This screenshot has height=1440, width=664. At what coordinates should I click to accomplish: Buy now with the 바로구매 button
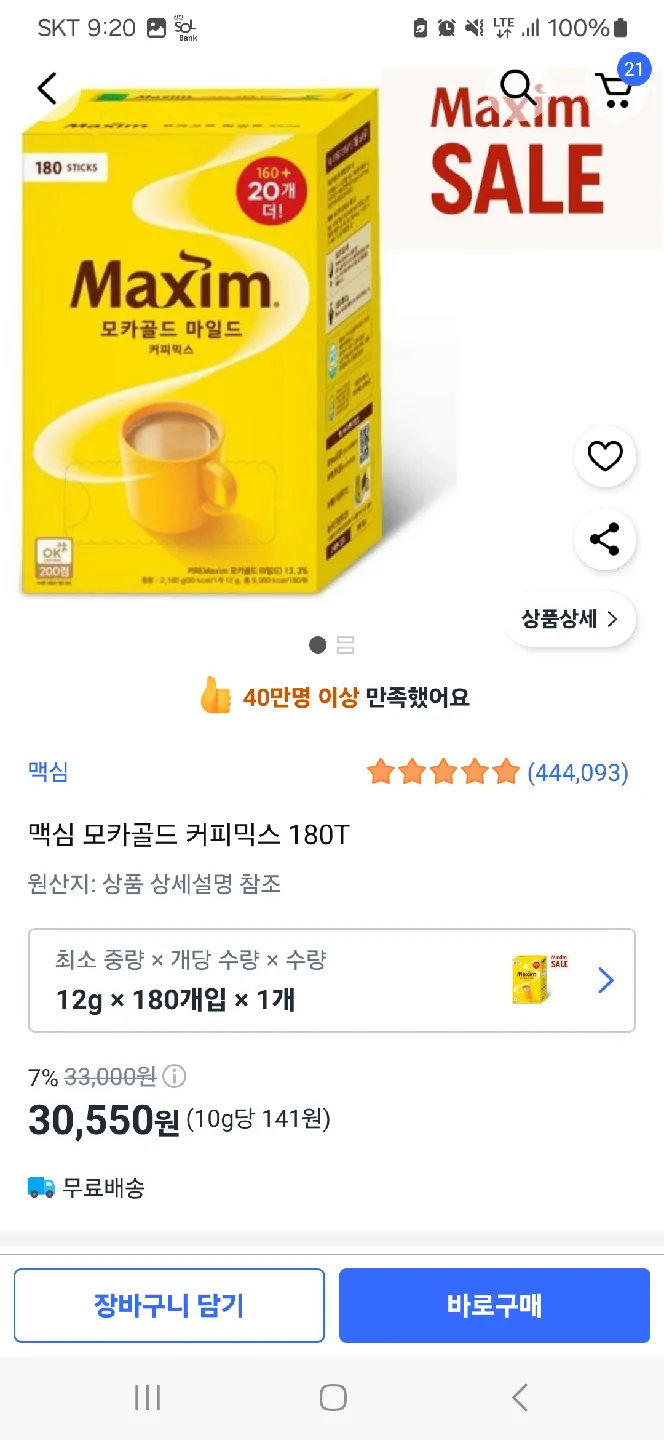pos(494,1305)
